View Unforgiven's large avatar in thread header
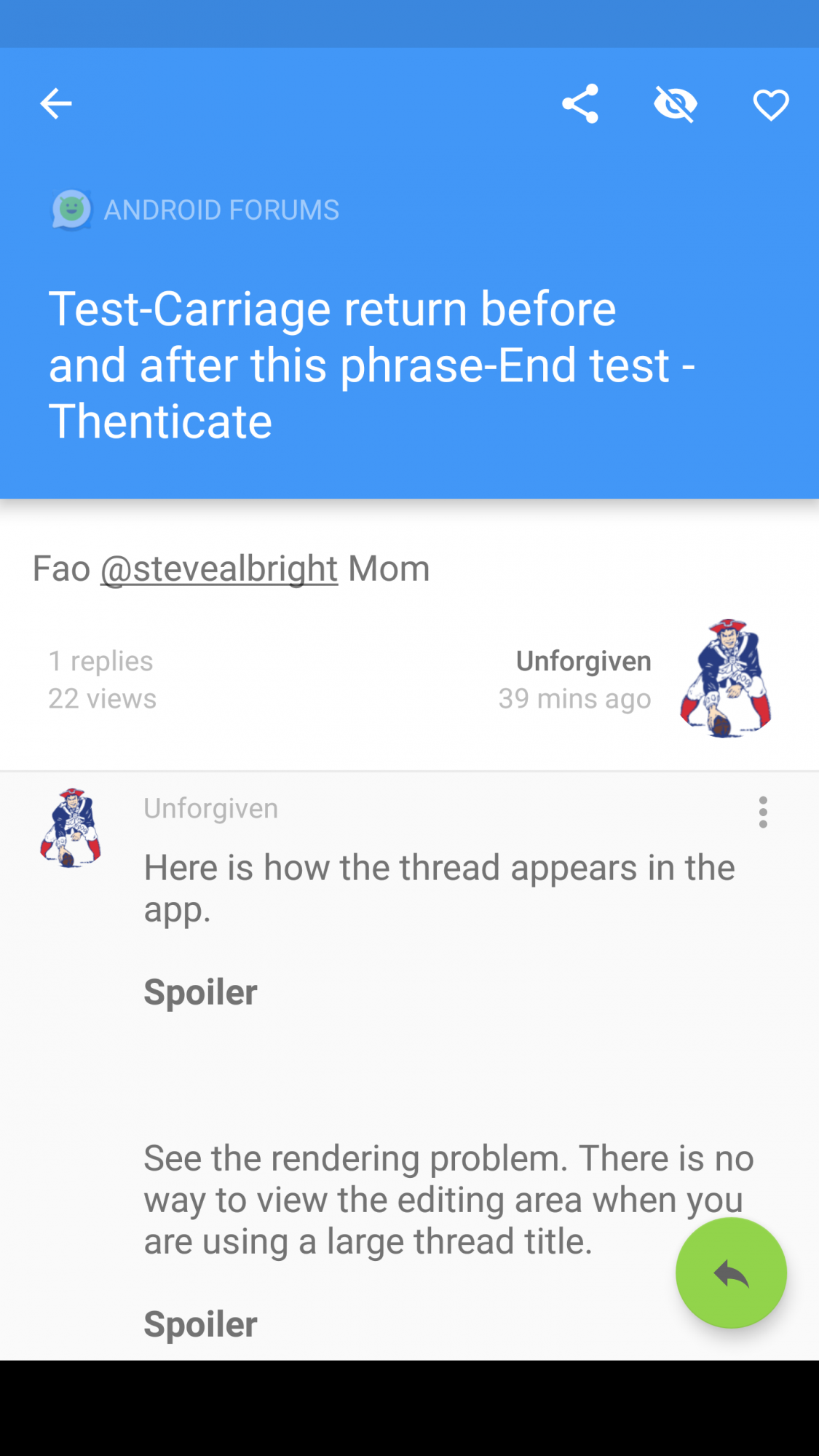819x1456 pixels. point(726,678)
